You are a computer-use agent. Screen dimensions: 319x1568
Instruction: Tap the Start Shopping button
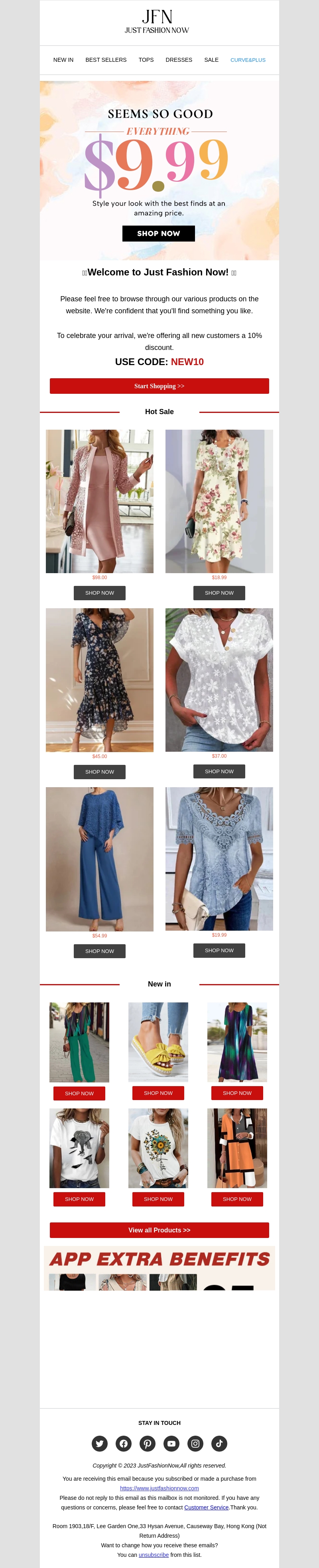pyautogui.click(x=159, y=386)
